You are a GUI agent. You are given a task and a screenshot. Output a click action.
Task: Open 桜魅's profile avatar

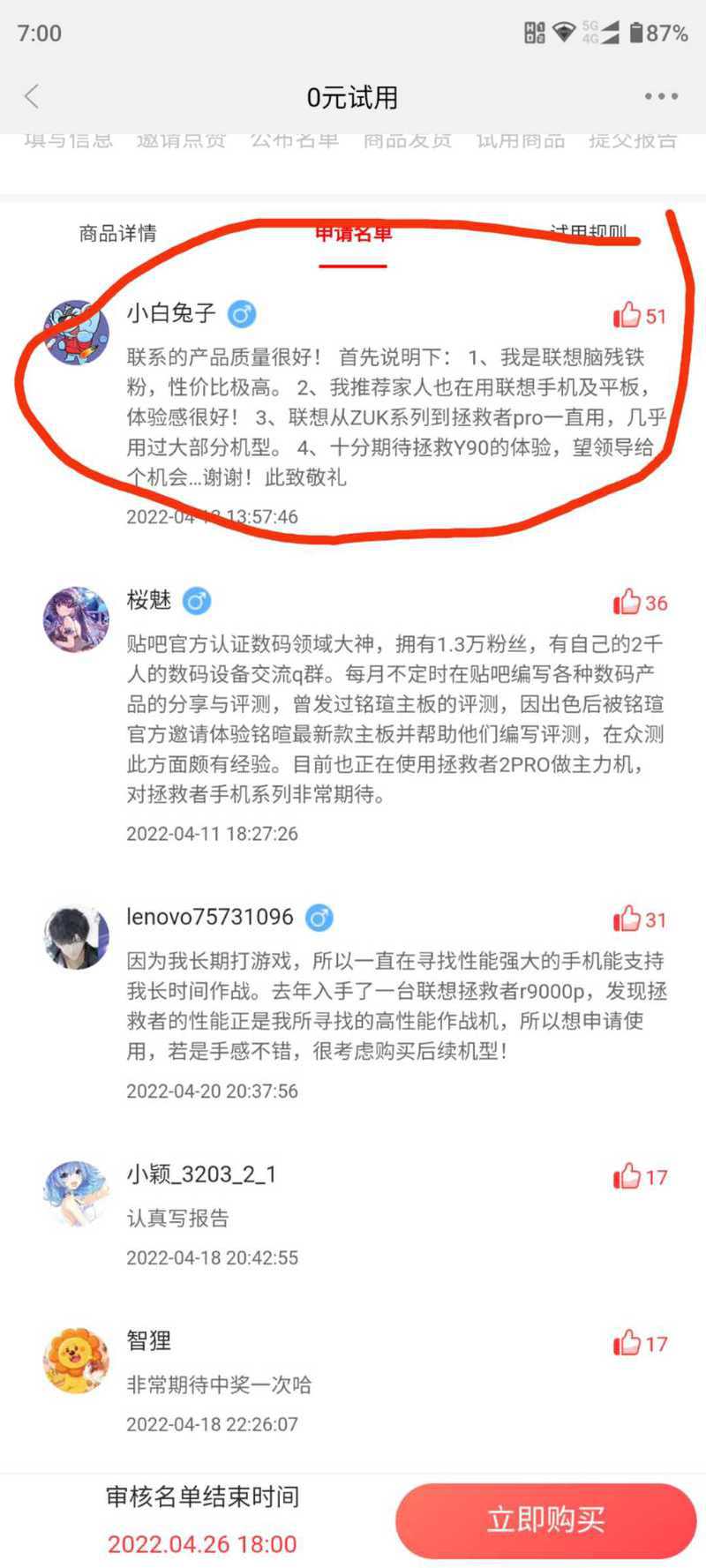[x=76, y=619]
